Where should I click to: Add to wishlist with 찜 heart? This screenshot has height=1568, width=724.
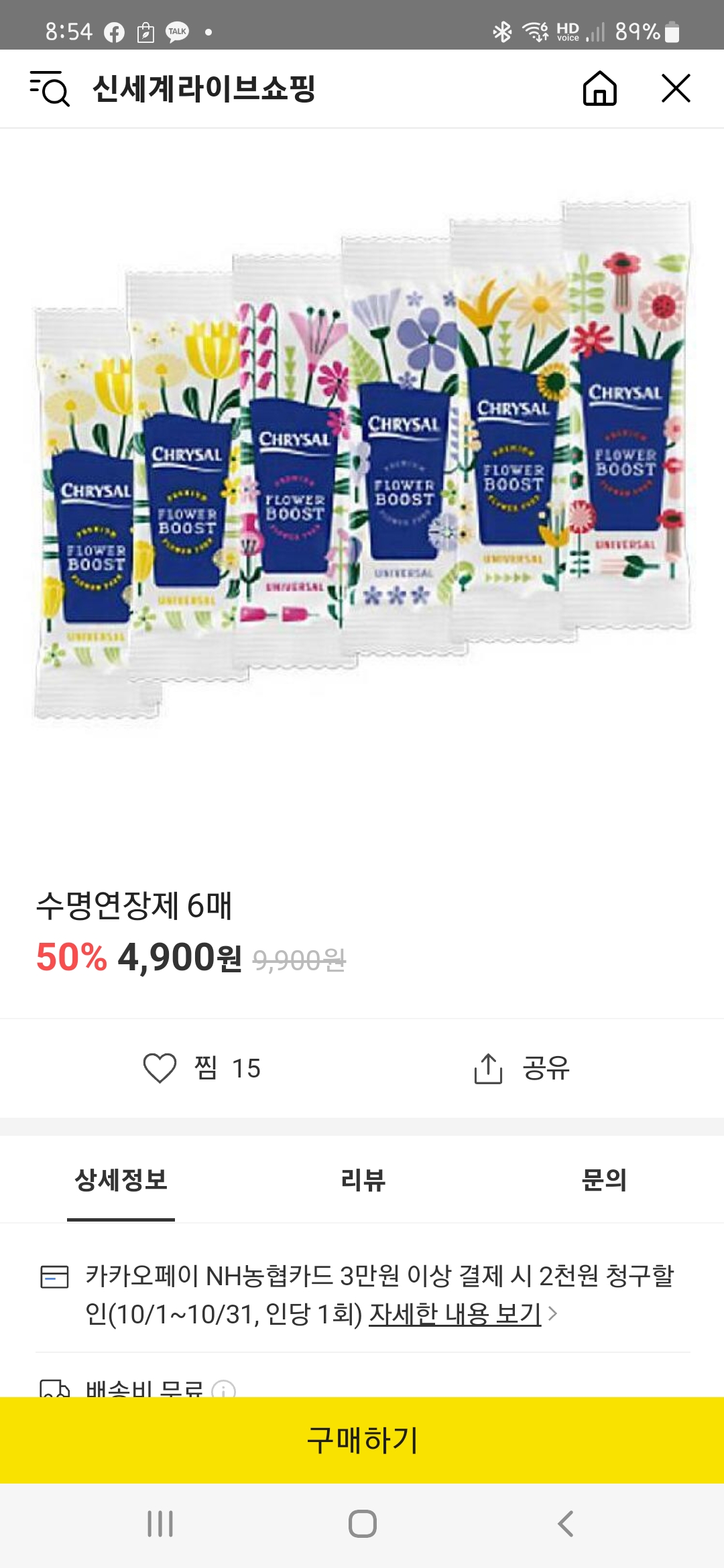(202, 1068)
